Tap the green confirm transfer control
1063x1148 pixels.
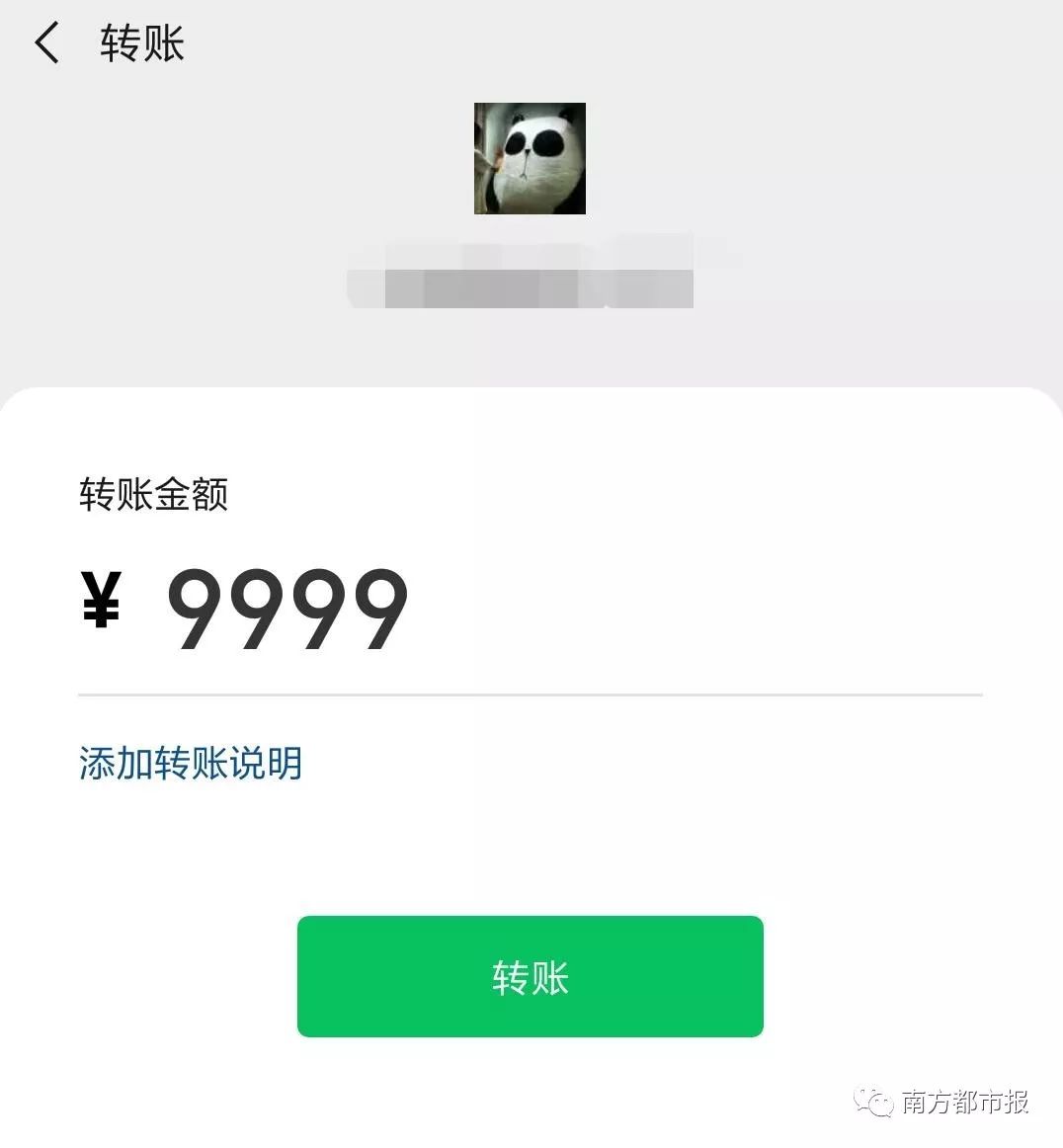click(x=530, y=976)
